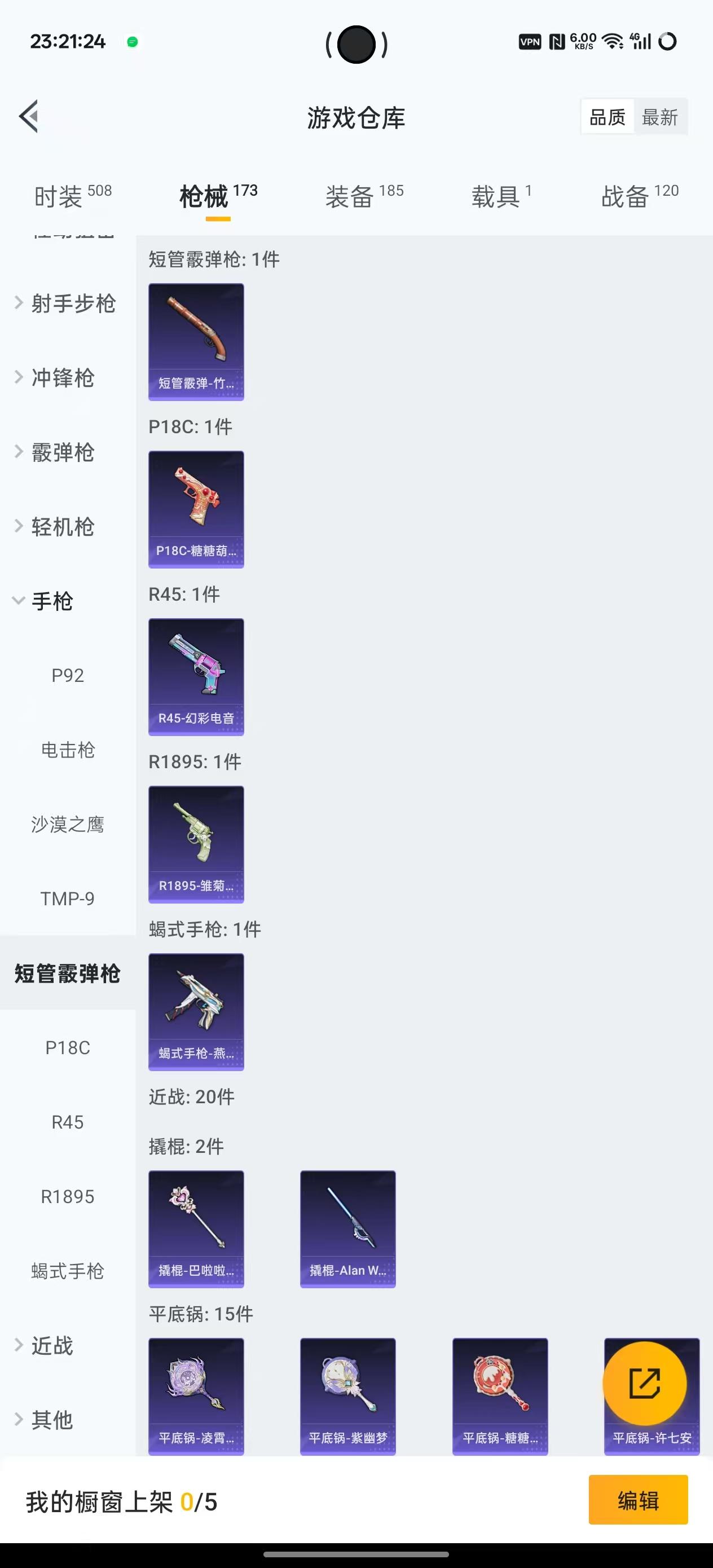Collapse the 手枪 category

pyautogui.click(x=52, y=601)
